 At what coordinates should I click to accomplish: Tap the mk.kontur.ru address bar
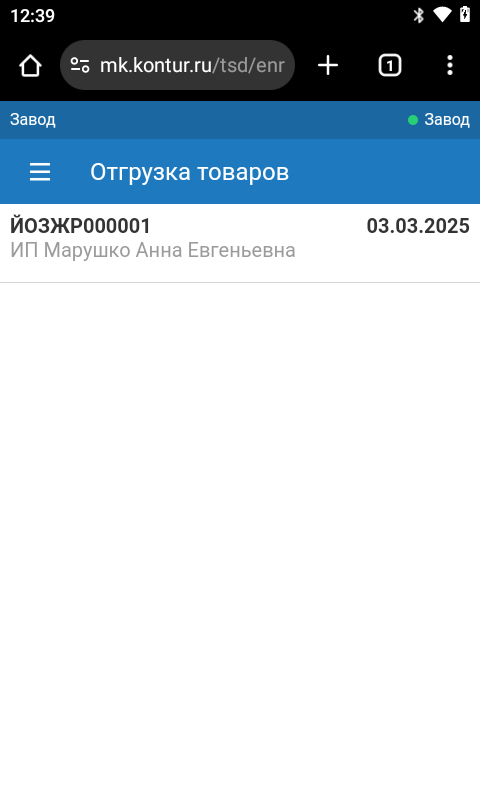[x=177, y=65]
